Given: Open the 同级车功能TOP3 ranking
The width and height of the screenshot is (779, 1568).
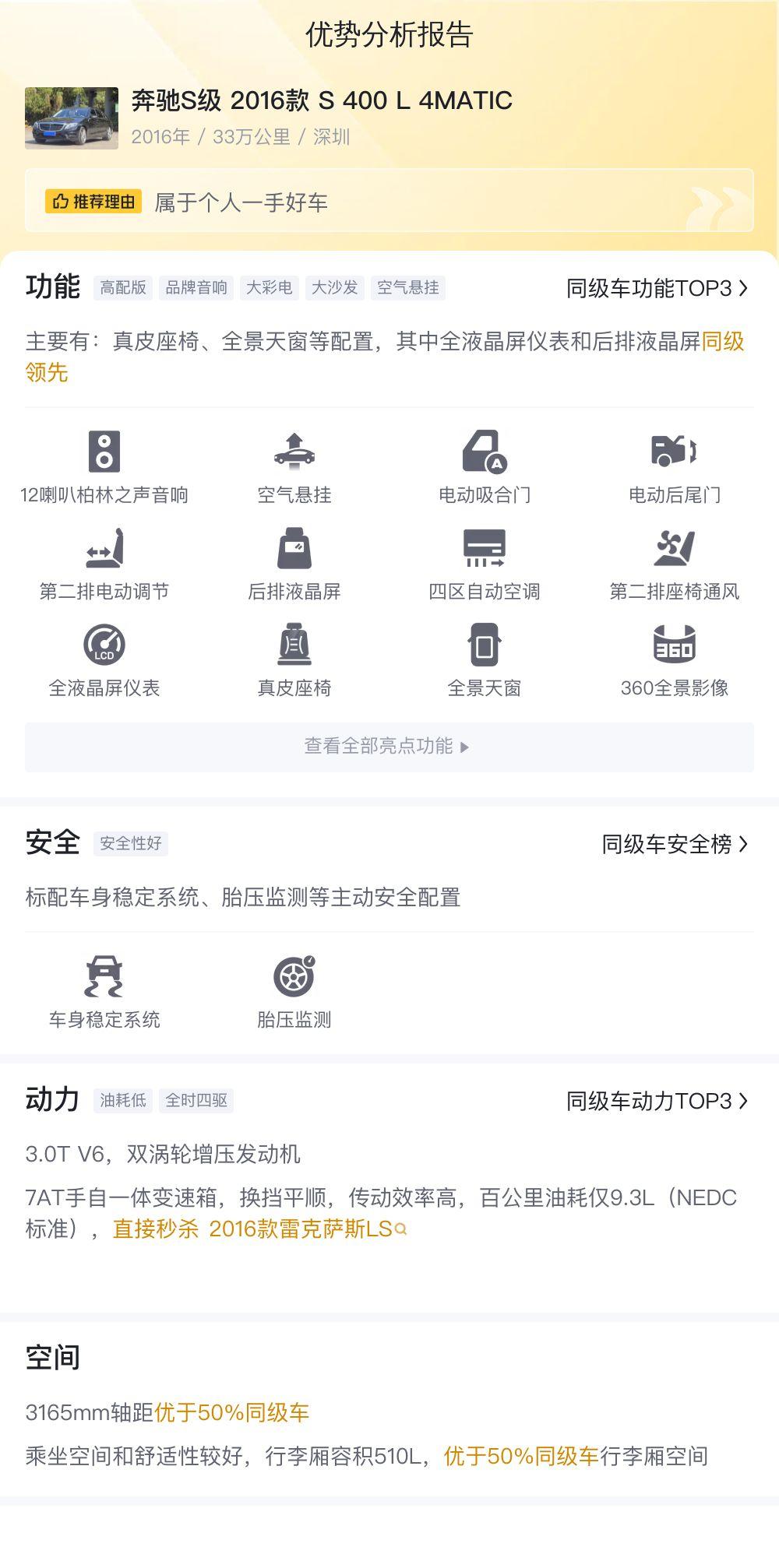Looking at the screenshot, I should (654, 287).
